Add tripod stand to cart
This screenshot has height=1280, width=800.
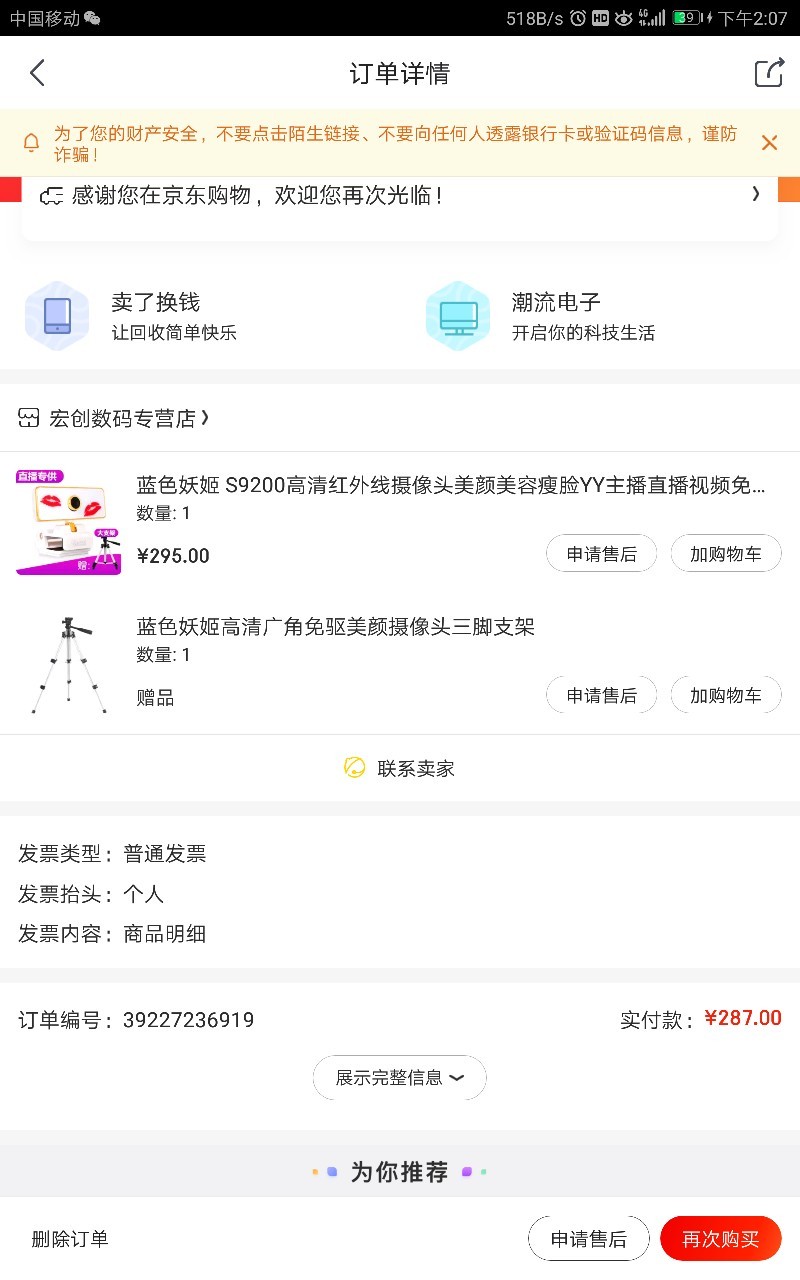click(x=726, y=695)
